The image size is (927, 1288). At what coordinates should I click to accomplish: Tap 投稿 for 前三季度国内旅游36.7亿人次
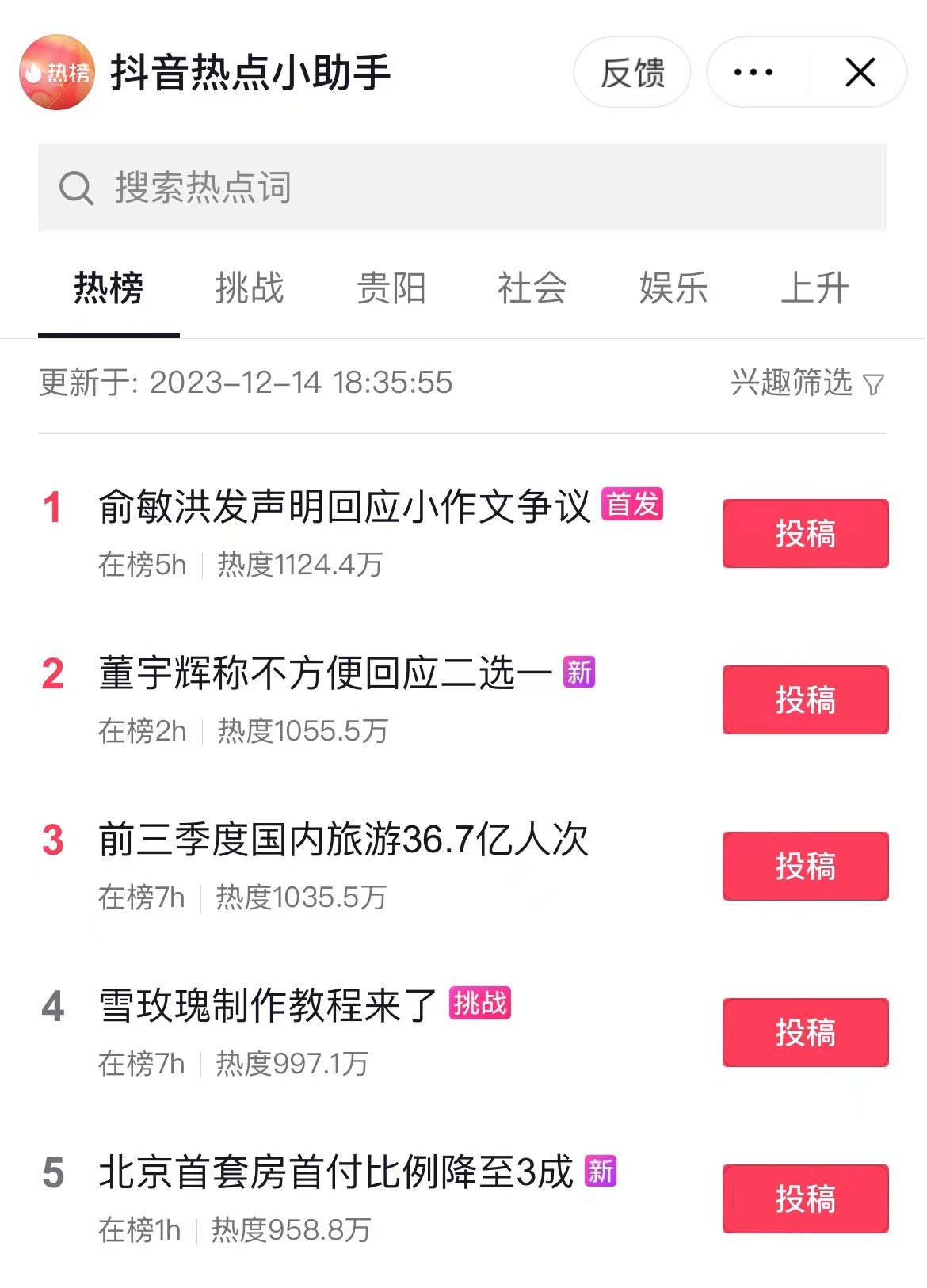805,867
